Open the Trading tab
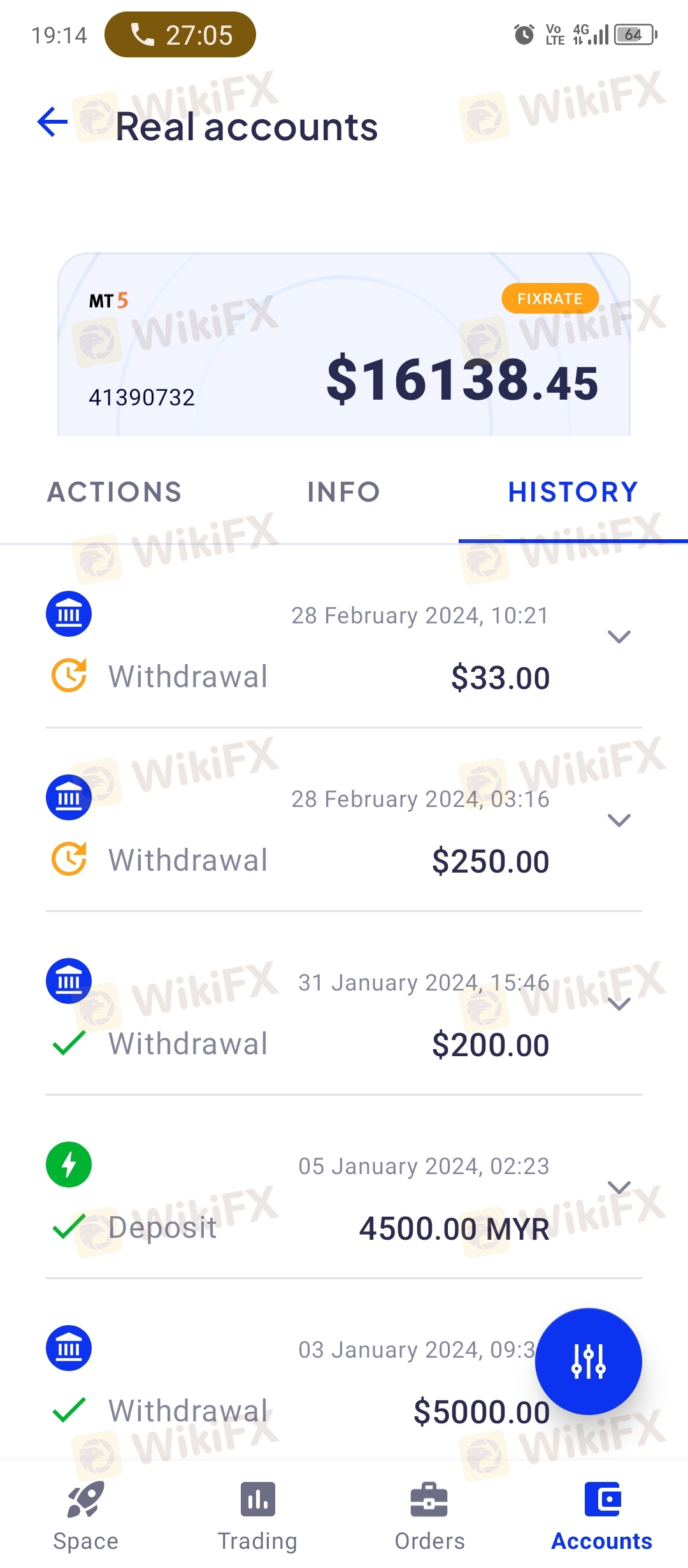Viewport: 688px width, 1568px height. pyautogui.click(x=257, y=1517)
